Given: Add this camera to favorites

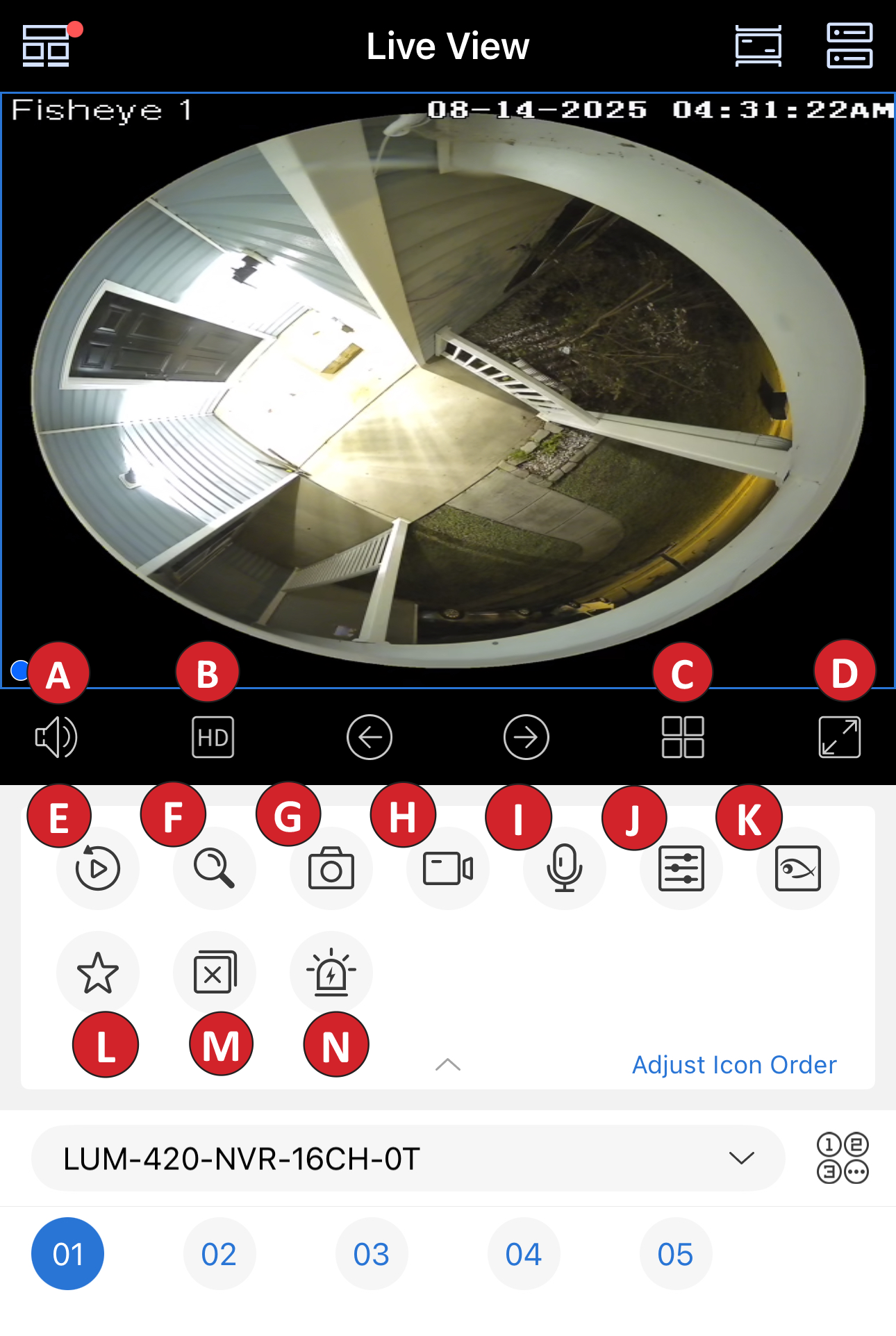Looking at the screenshot, I should click(x=98, y=973).
